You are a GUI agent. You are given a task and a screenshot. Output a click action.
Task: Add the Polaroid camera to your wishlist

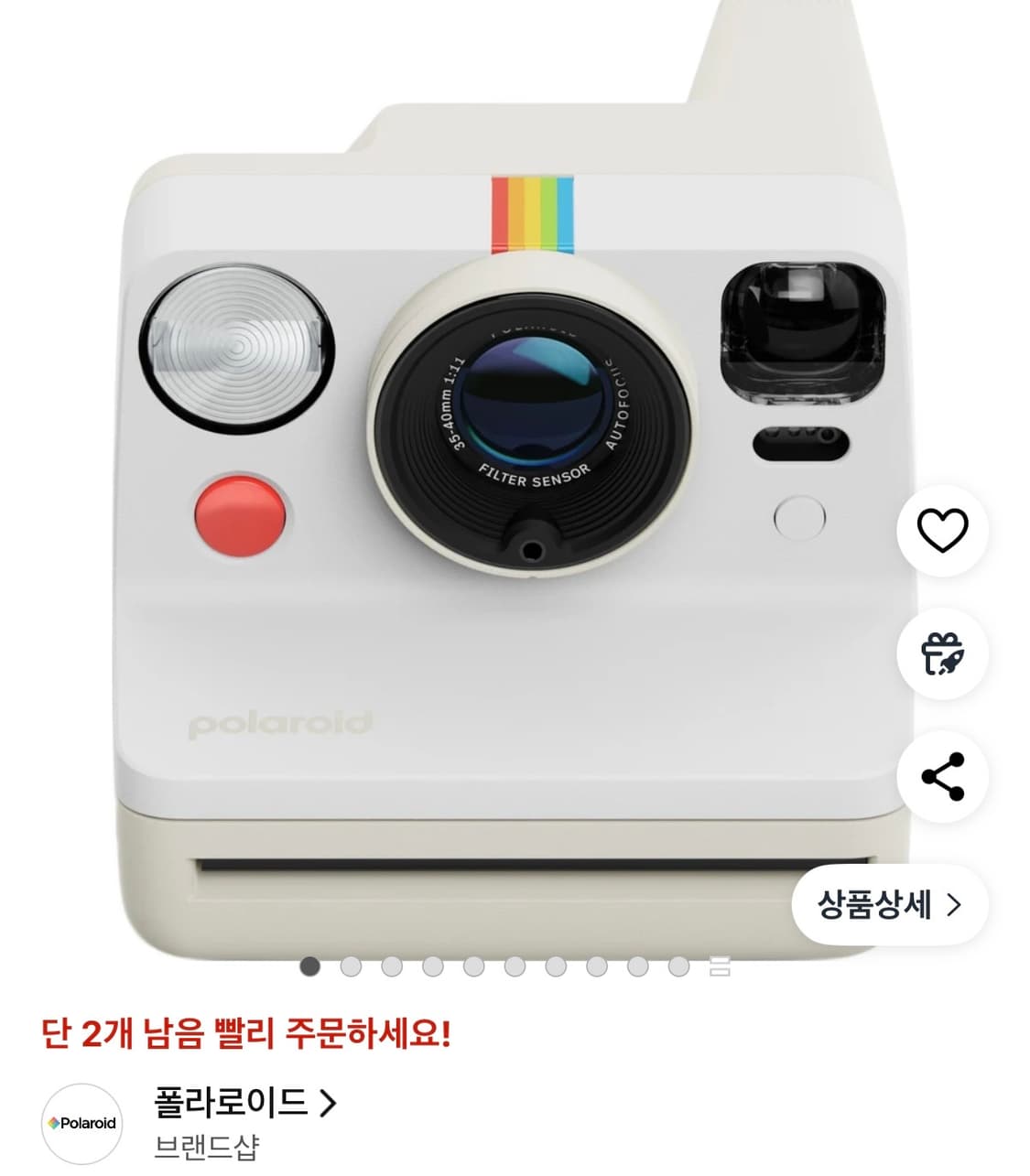[943, 528]
